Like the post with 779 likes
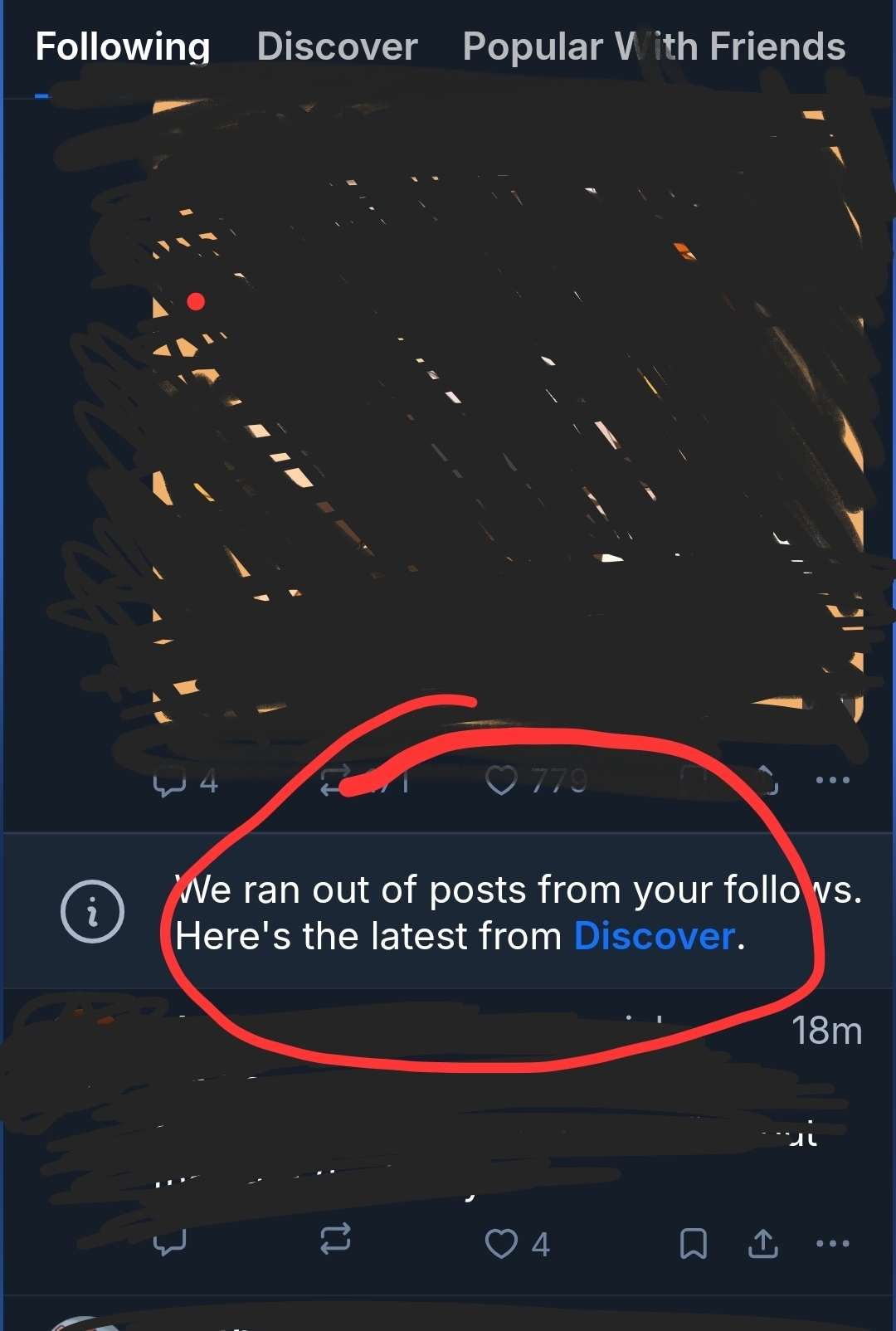 [501, 781]
